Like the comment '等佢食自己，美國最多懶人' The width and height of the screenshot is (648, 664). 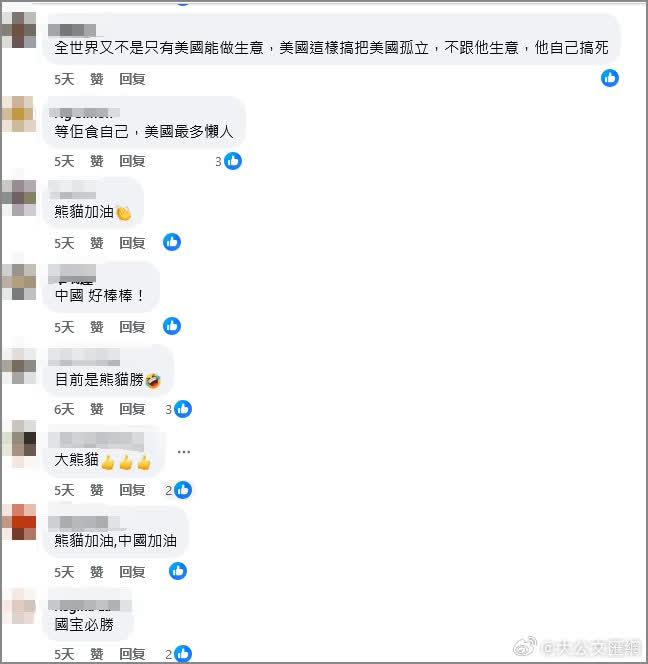pyautogui.click(x=97, y=161)
